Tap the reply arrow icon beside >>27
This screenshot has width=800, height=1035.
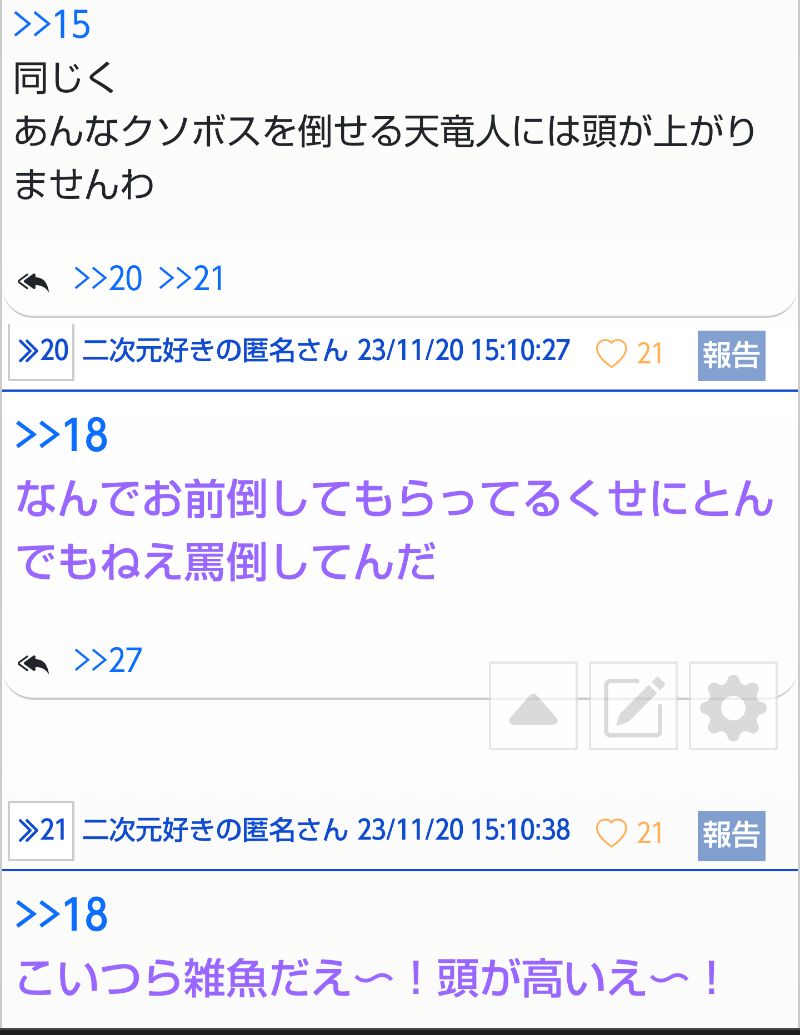click(x=34, y=664)
